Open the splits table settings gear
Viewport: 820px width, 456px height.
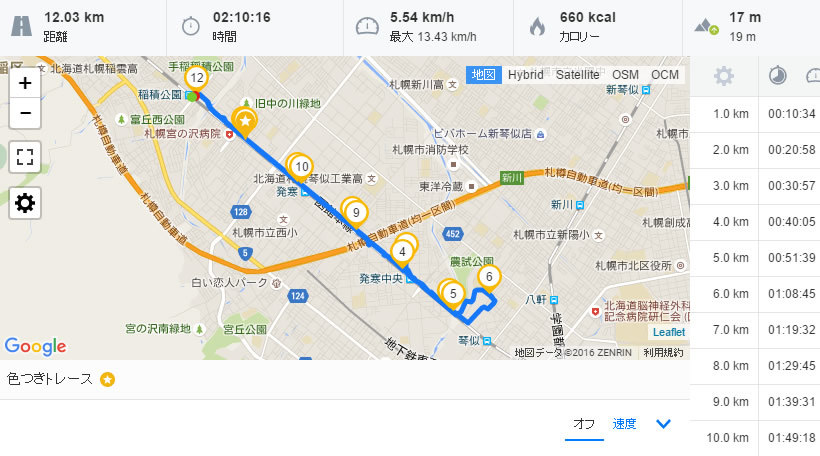(x=723, y=76)
